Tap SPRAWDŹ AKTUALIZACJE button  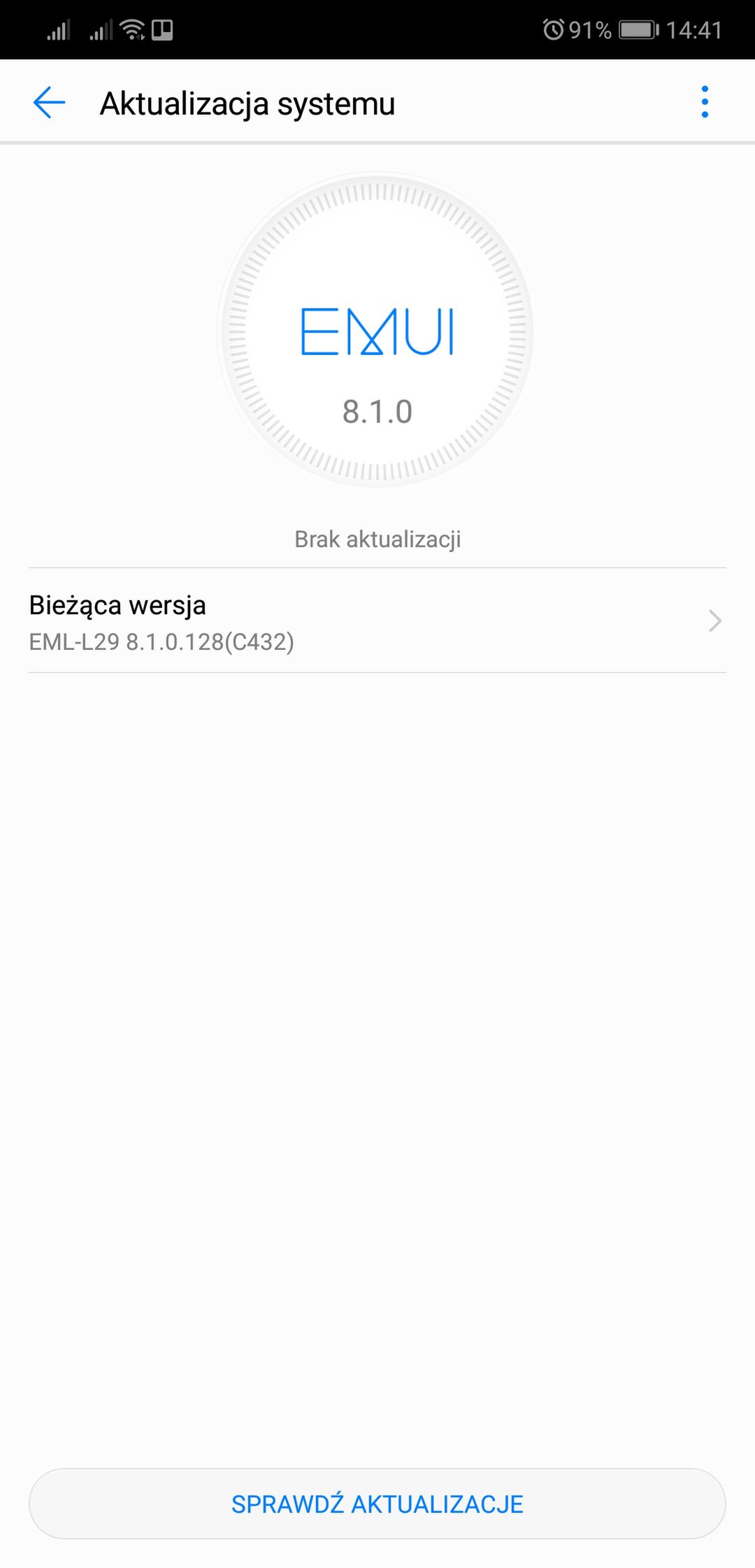[x=377, y=1504]
